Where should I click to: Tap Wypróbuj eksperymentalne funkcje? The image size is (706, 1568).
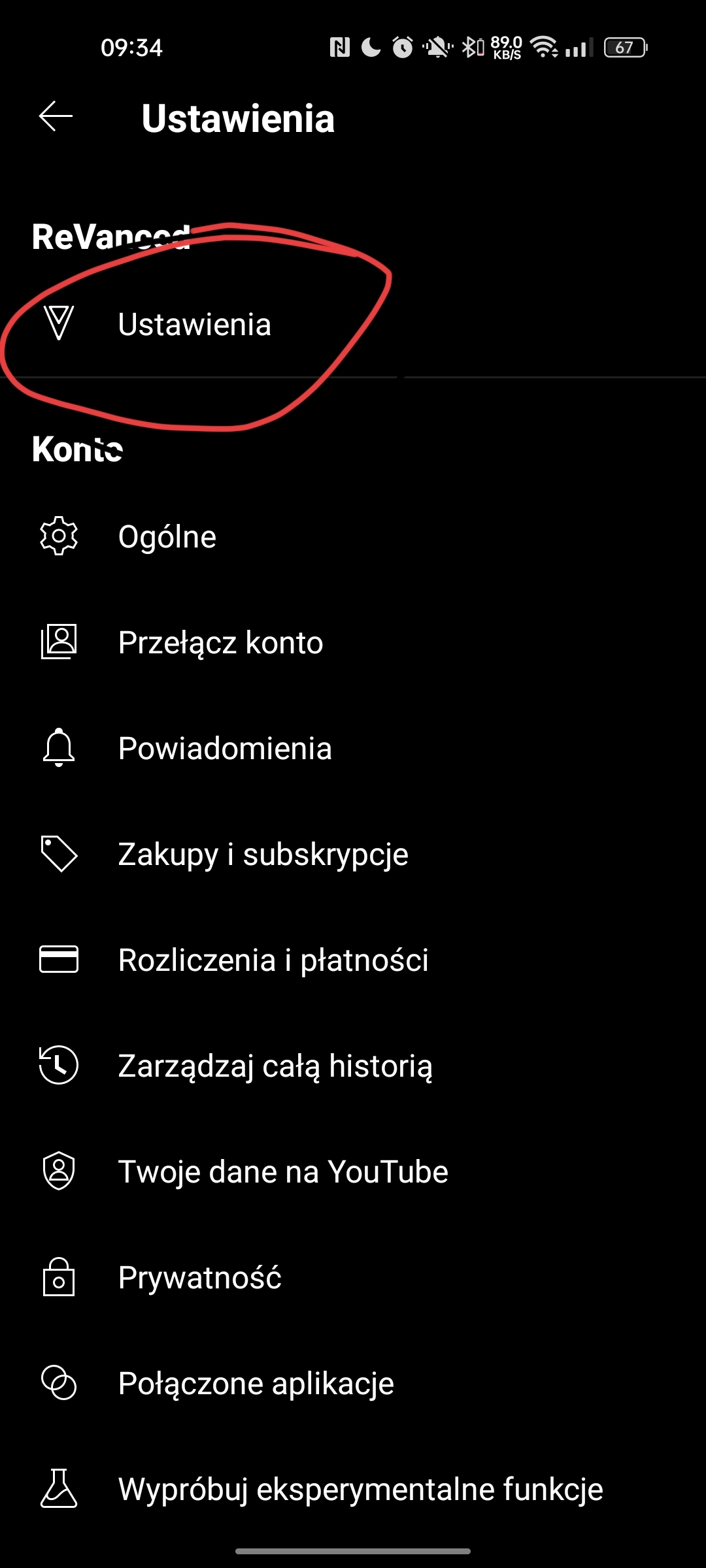tap(360, 1490)
